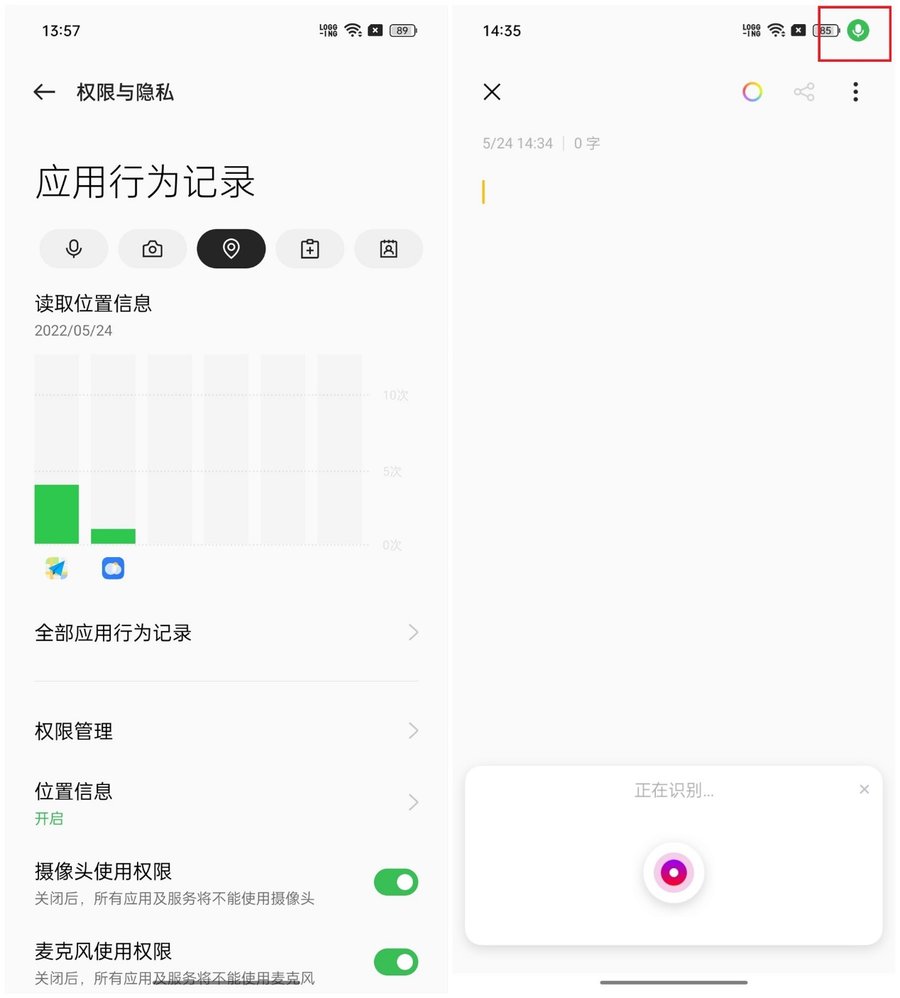Close the note editor with X
The height and width of the screenshot is (998, 900).
pyautogui.click(x=492, y=92)
